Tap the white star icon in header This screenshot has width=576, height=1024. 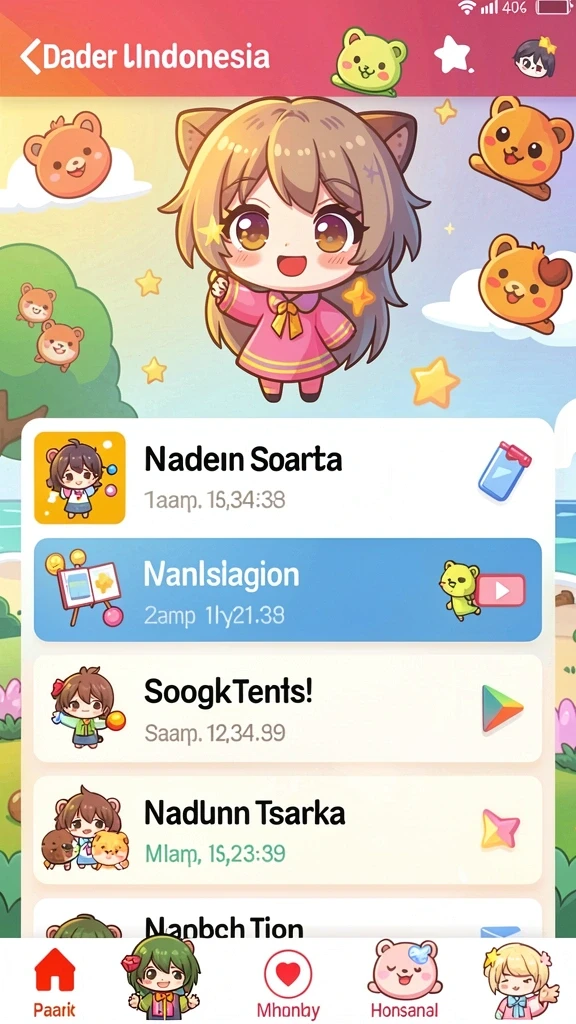click(453, 55)
